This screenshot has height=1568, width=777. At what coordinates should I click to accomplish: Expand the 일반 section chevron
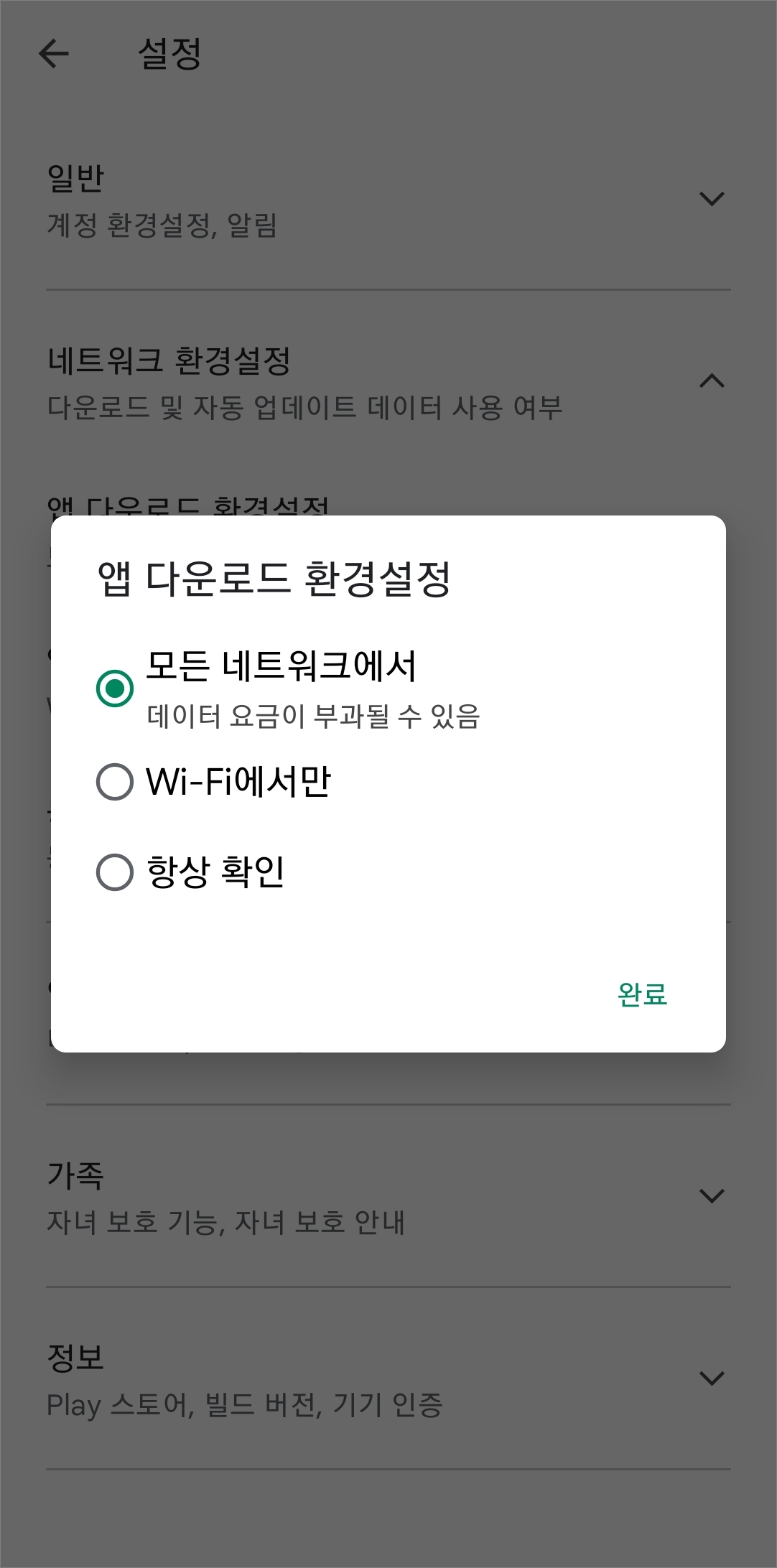pyautogui.click(x=711, y=200)
